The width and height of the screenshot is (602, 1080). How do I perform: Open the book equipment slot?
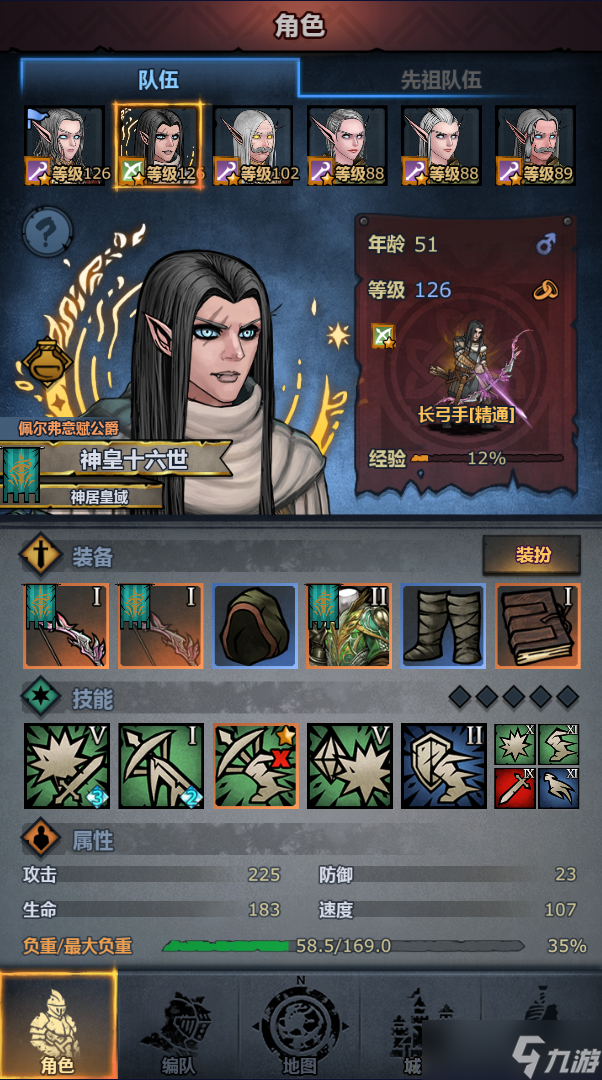pyautogui.click(x=537, y=626)
